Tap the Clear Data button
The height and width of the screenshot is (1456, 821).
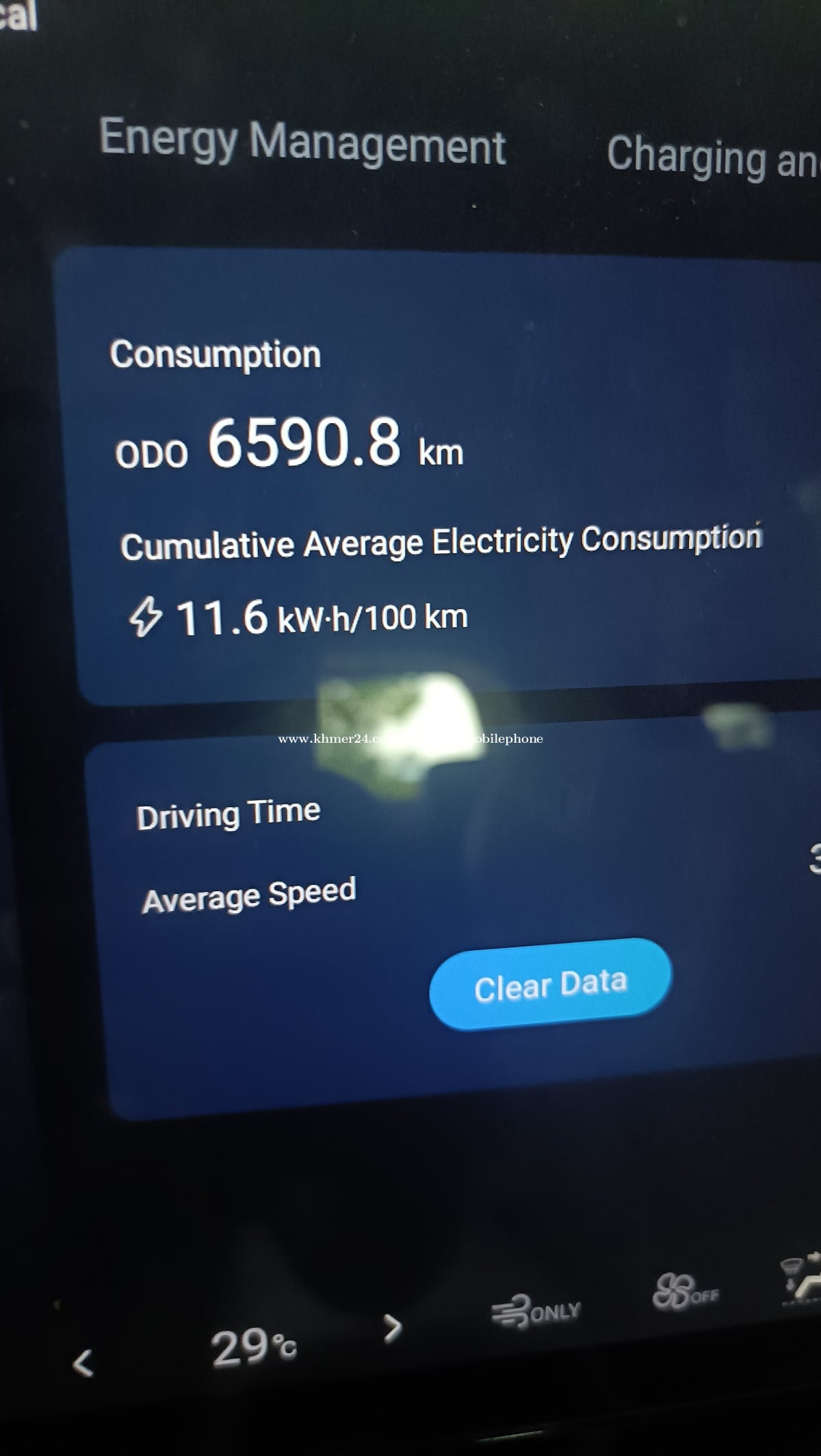(x=551, y=984)
